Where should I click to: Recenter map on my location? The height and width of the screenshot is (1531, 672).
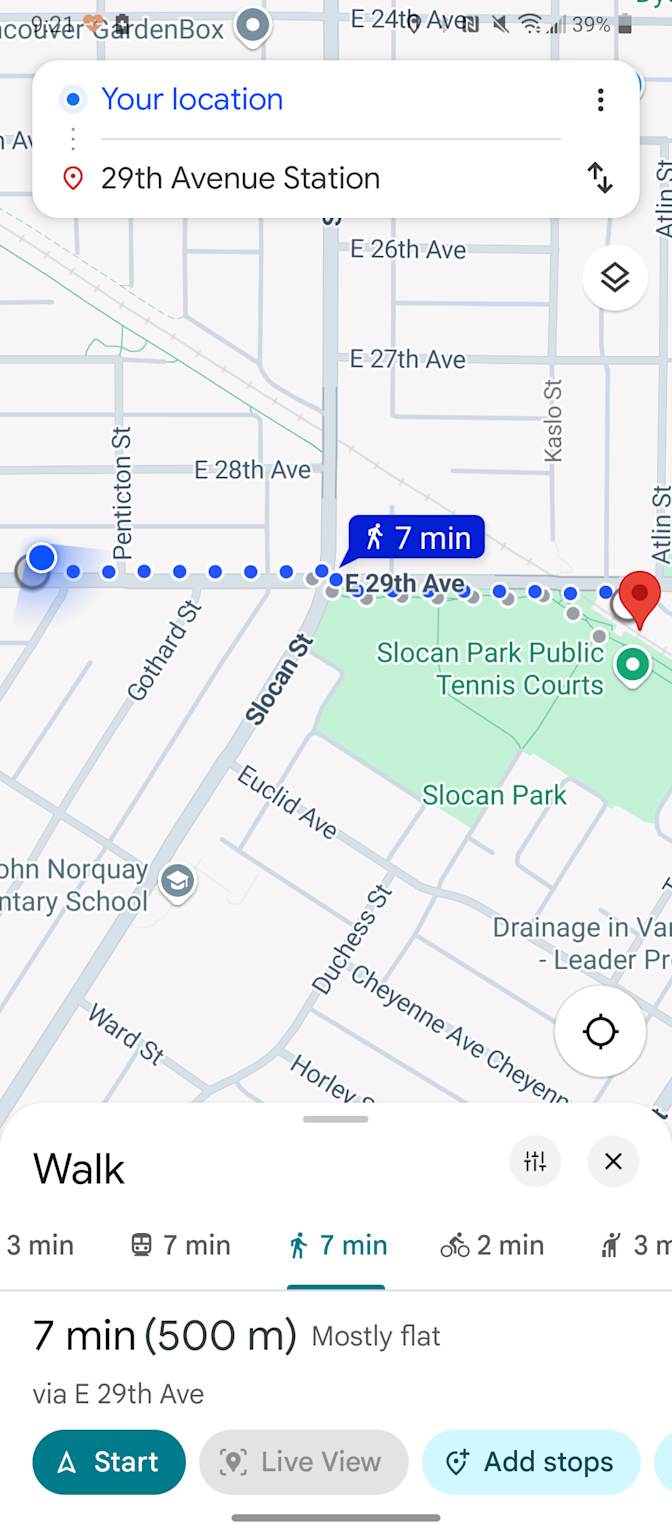click(x=600, y=1031)
